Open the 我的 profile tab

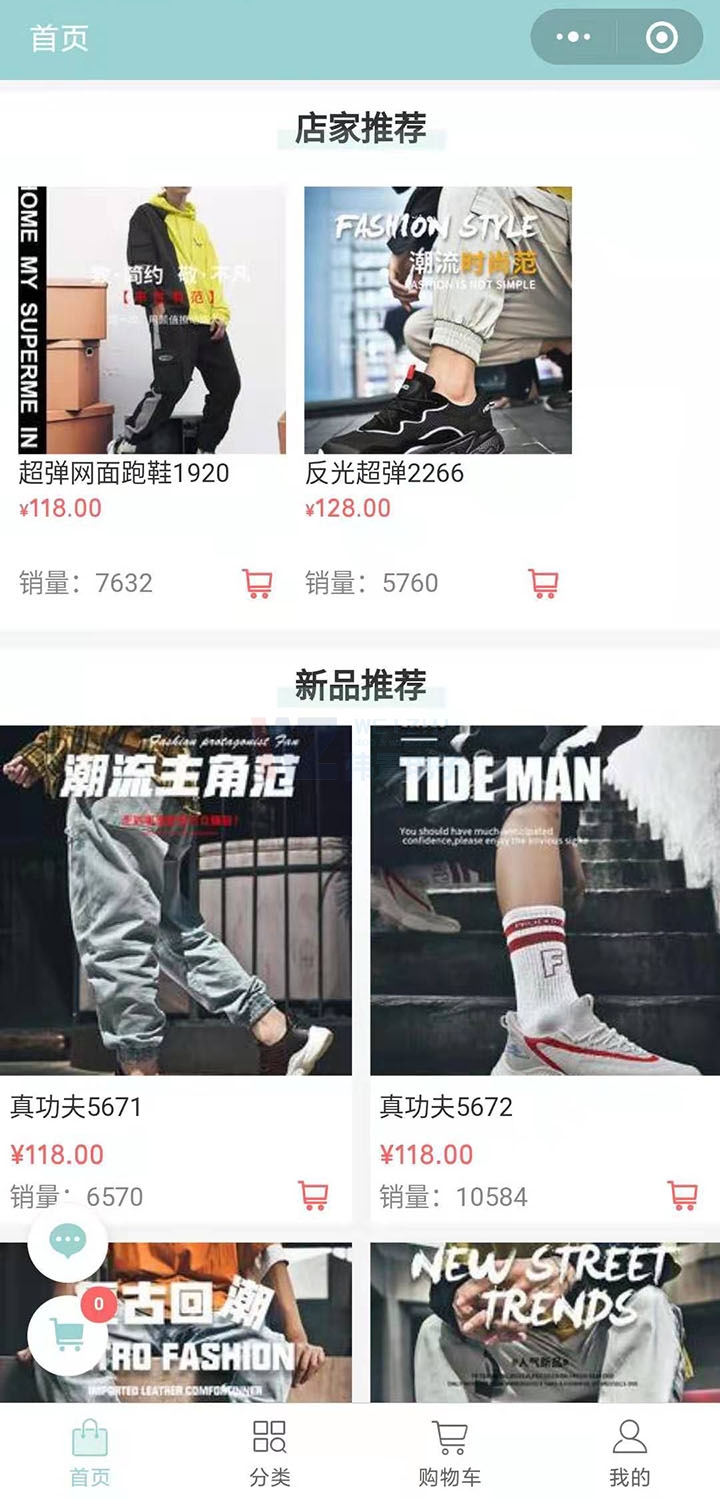(630, 1452)
